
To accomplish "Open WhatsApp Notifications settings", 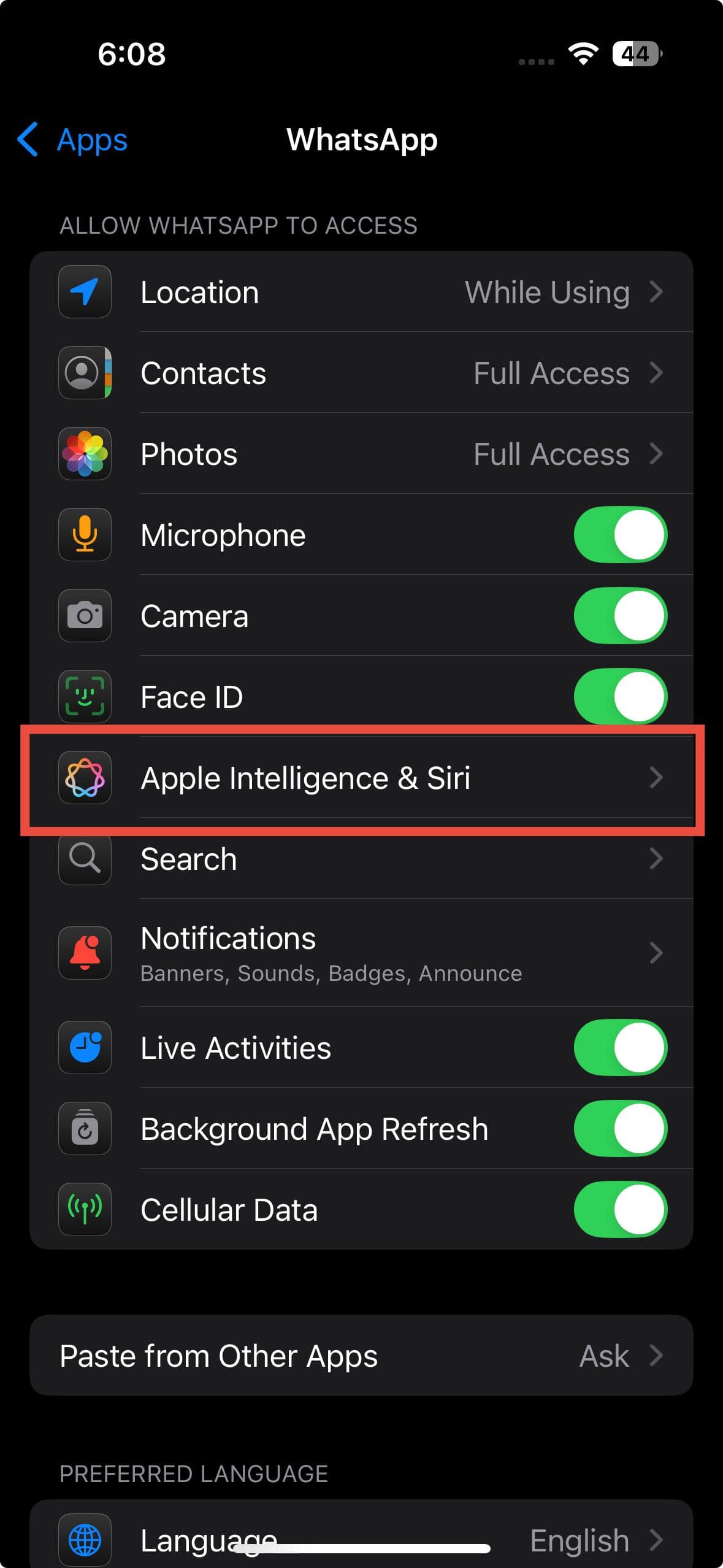I will [x=361, y=953].
